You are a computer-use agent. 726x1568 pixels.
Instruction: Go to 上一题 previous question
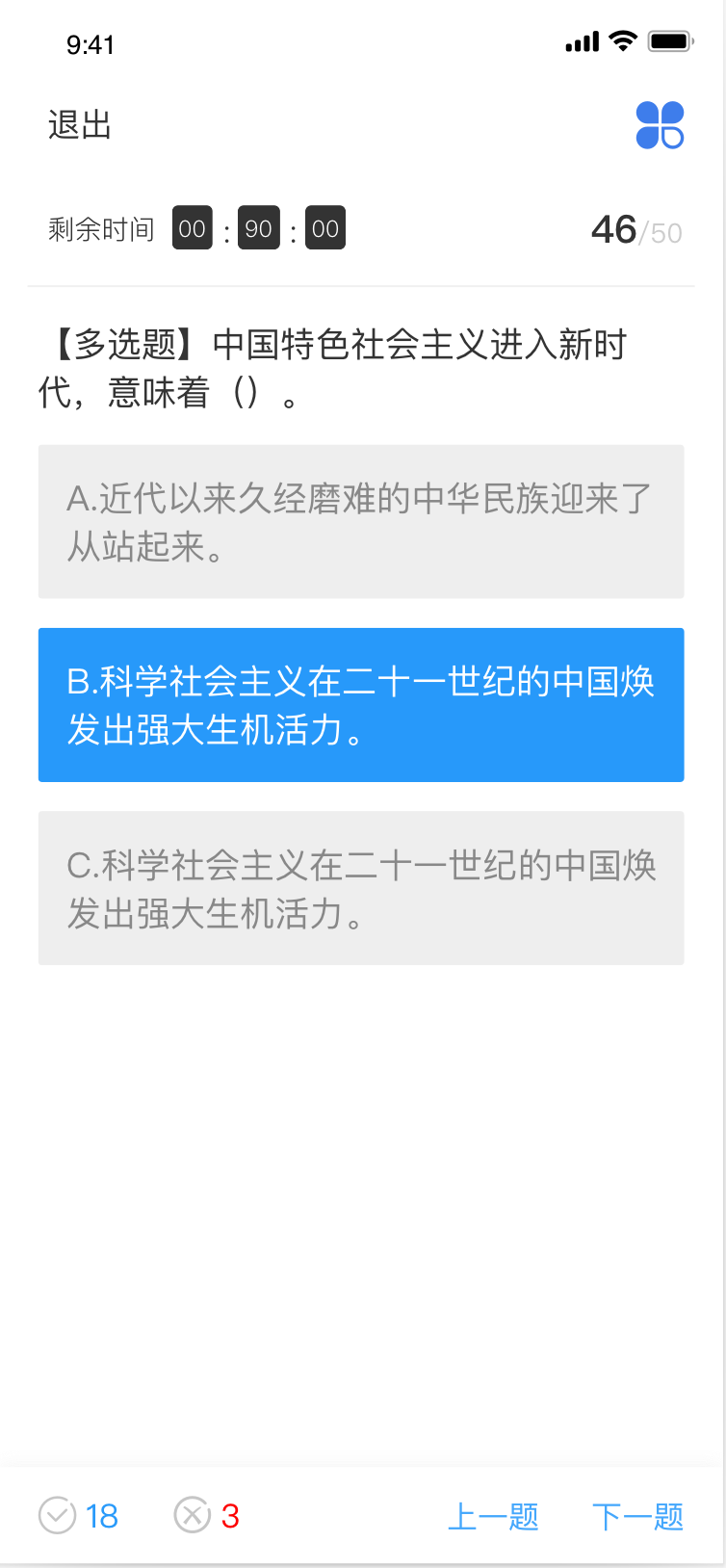point(493,1516)
